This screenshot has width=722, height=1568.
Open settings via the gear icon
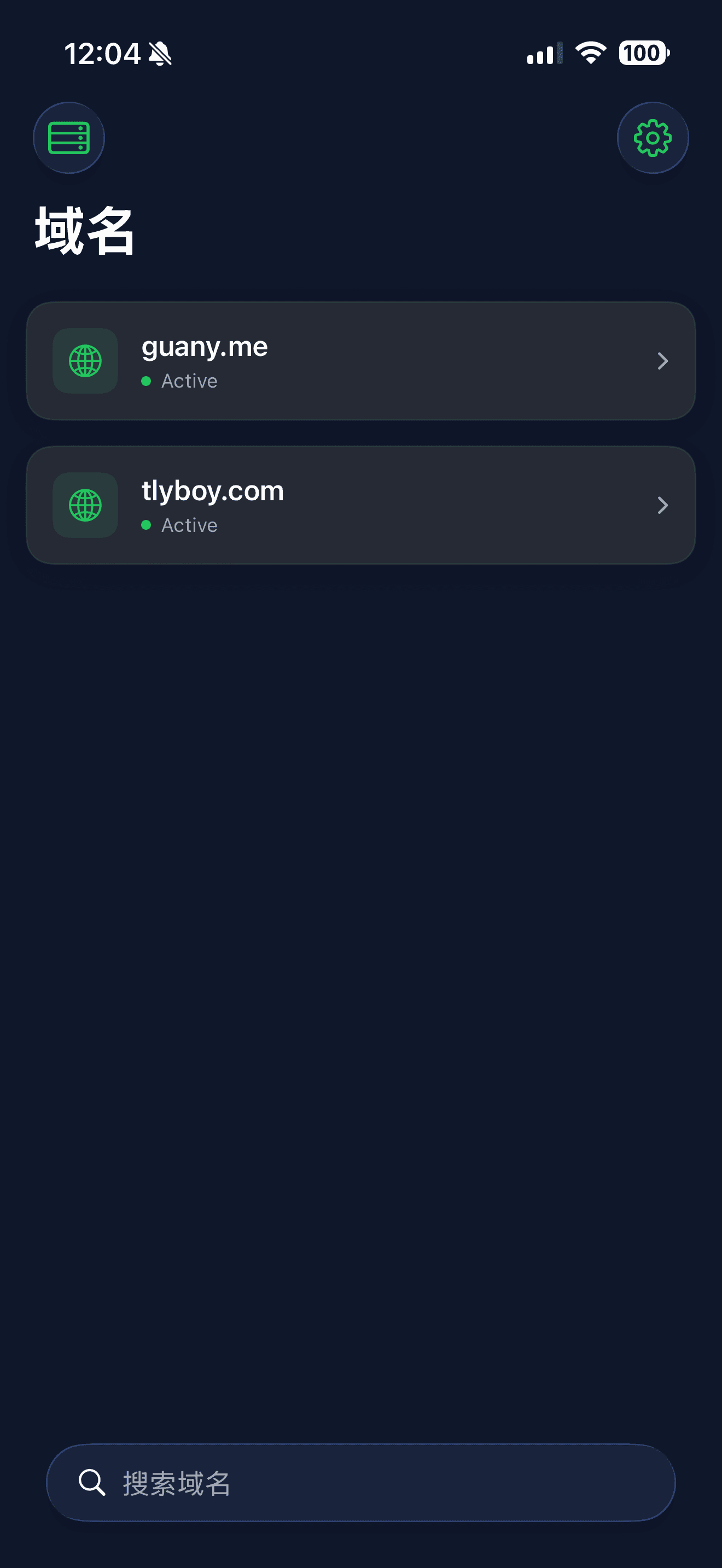tap(652, 138)
